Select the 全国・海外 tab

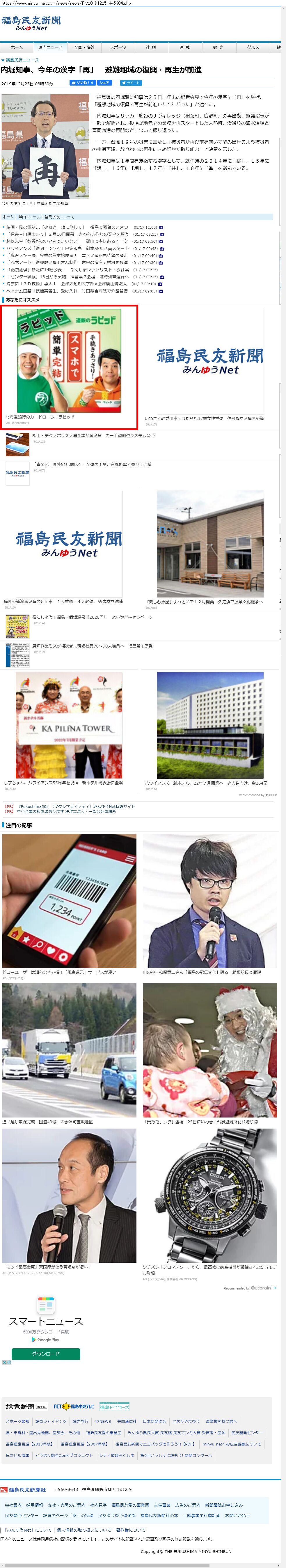pyautogui.click(x=85, y=47)
